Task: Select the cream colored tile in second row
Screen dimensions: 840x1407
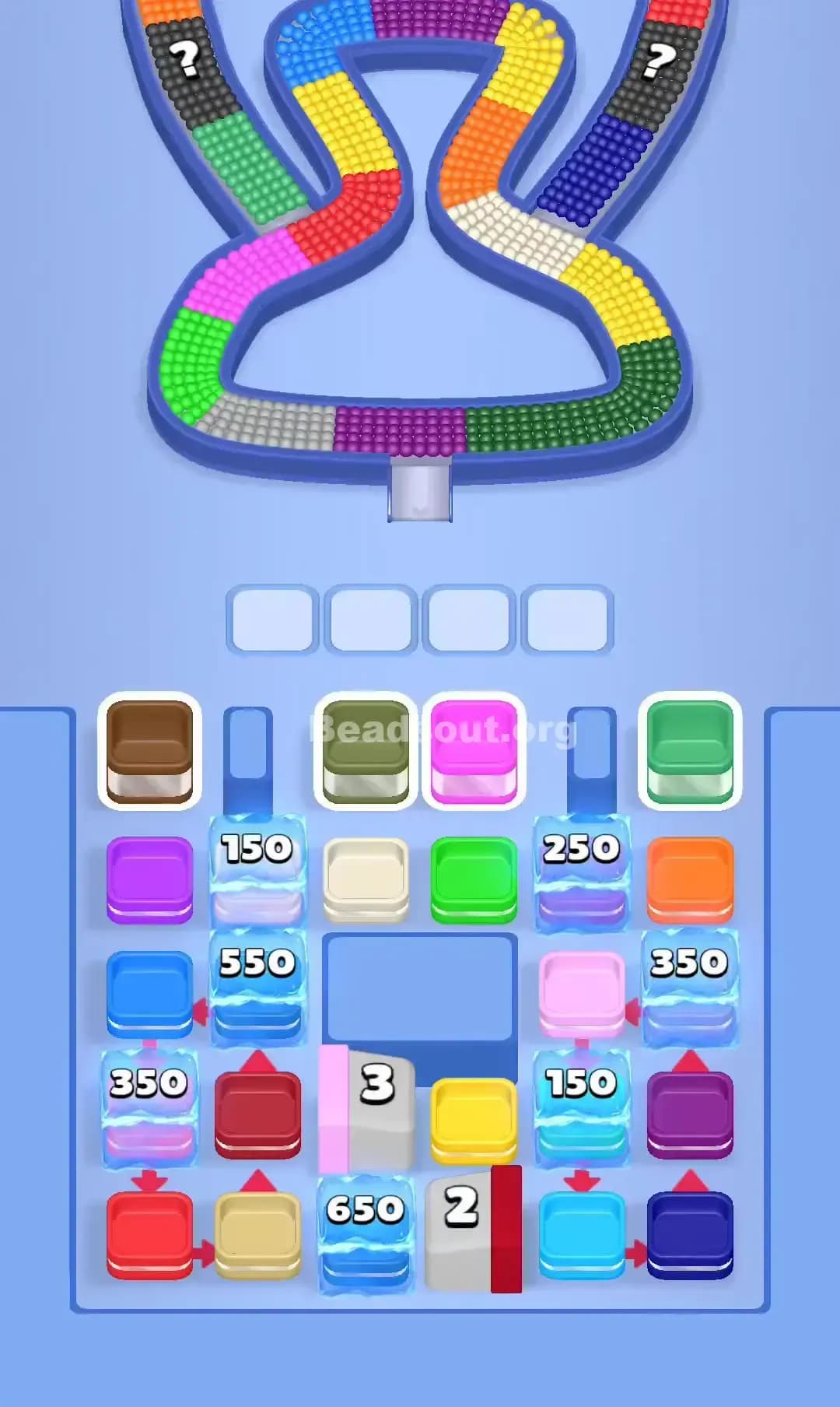Action: click(366, 878)
